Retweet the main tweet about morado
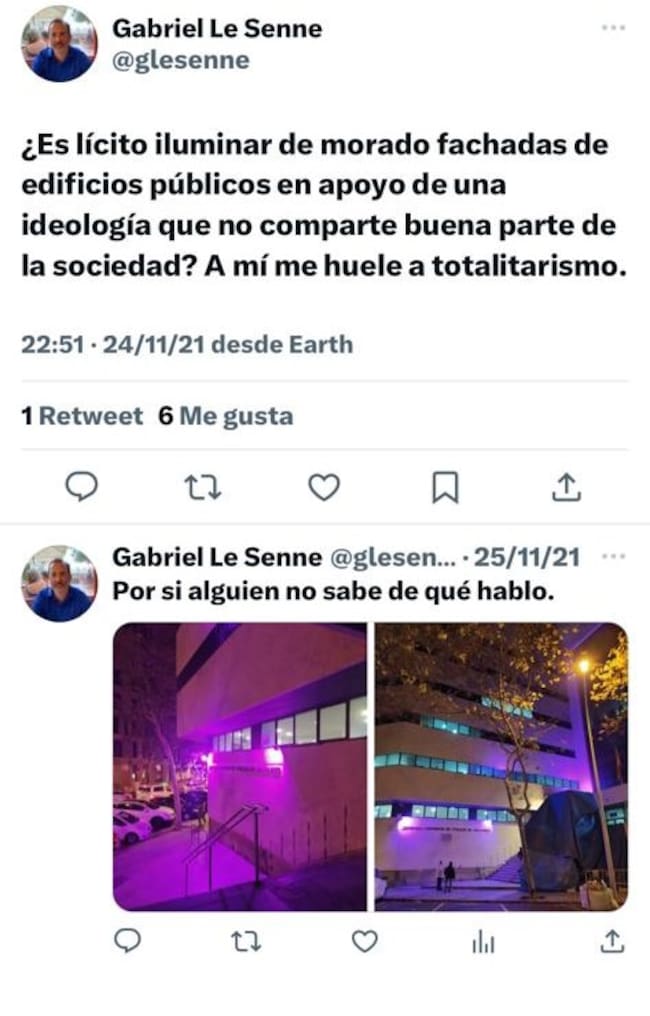650x1016 pixels. (203, 487)
